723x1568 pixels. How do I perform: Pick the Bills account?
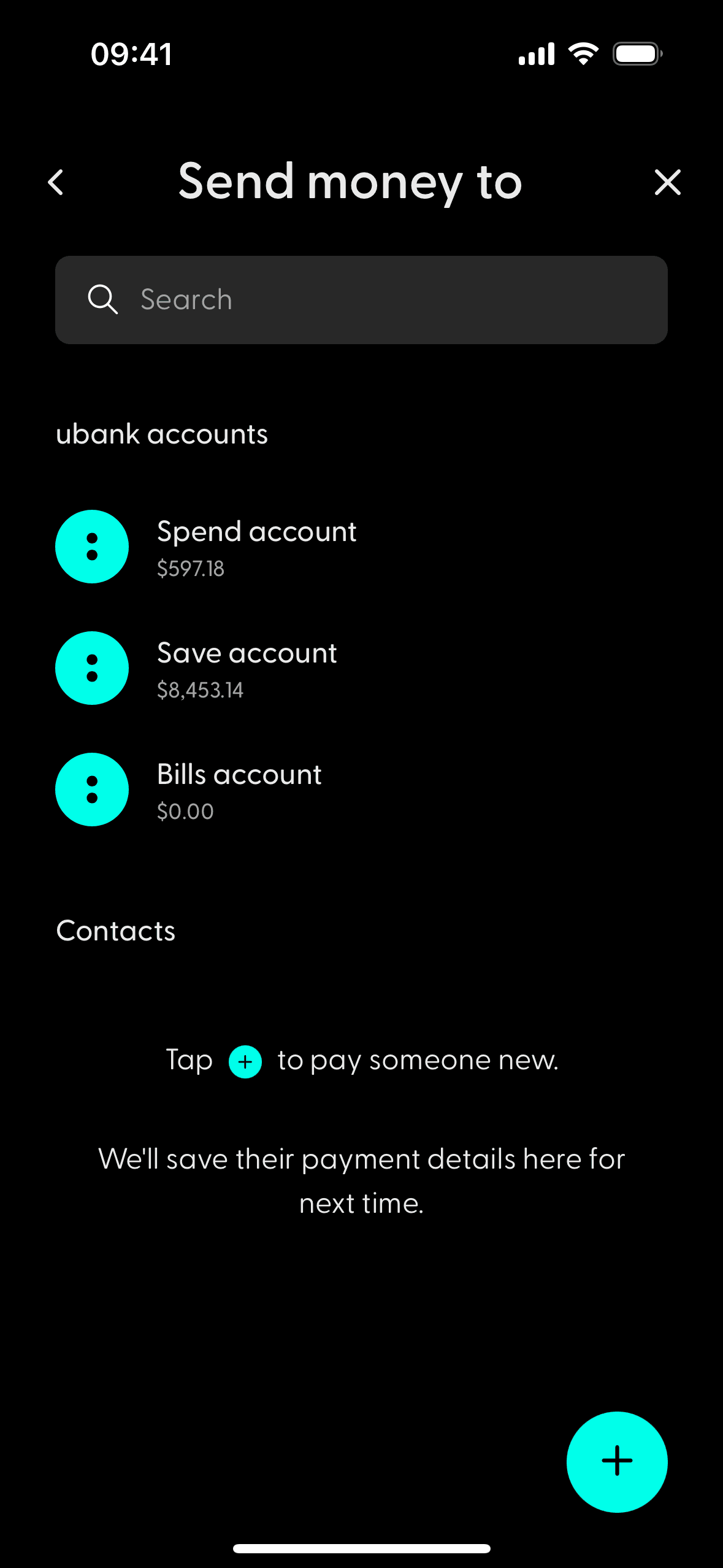click(239, 790)
